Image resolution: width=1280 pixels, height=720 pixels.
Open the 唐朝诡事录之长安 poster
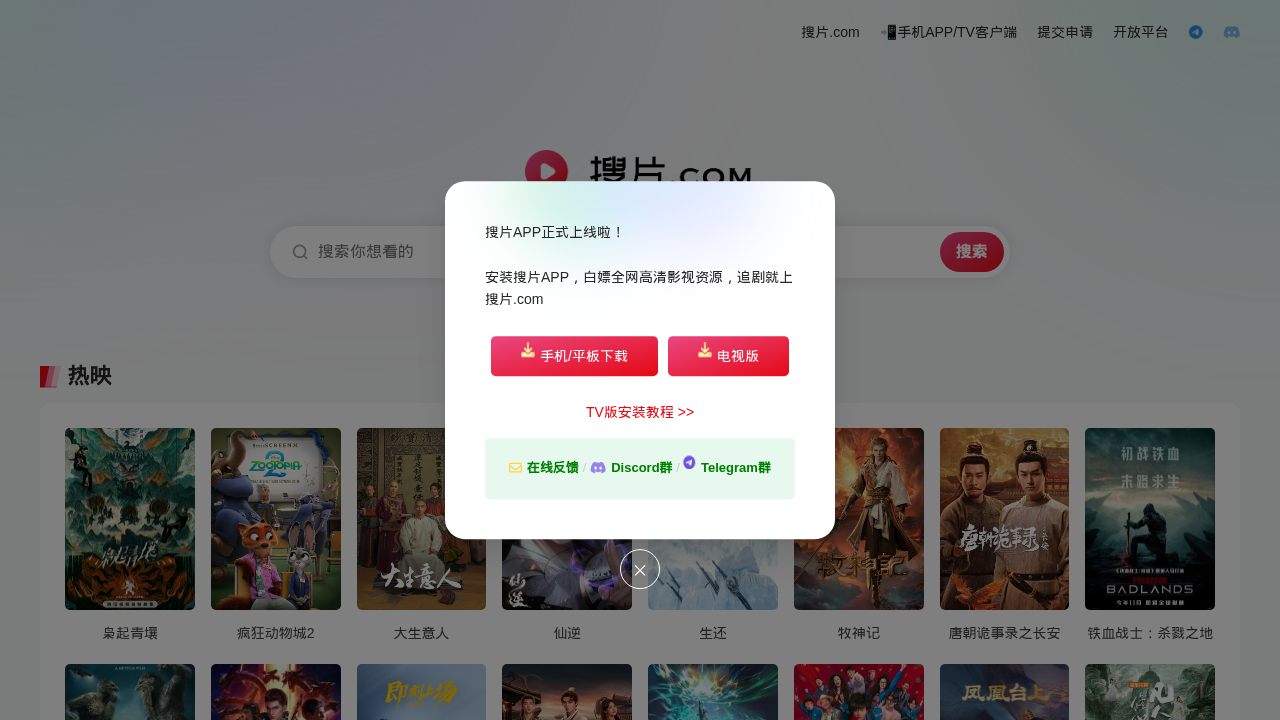(x=1004, y=519)
